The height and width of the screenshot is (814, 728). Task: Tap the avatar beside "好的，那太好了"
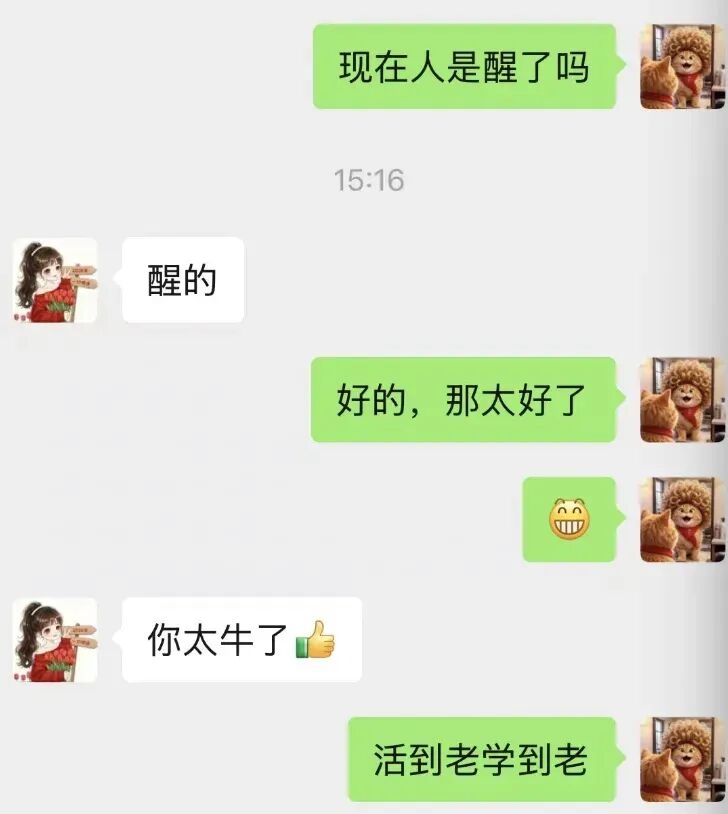point(682,400)
